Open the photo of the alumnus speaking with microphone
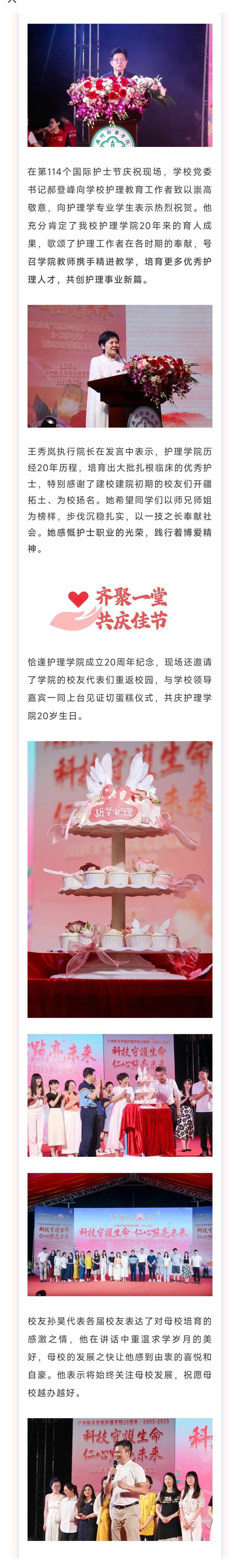The width and height of the screenshot is (240, 1568). pos(120,1479)
